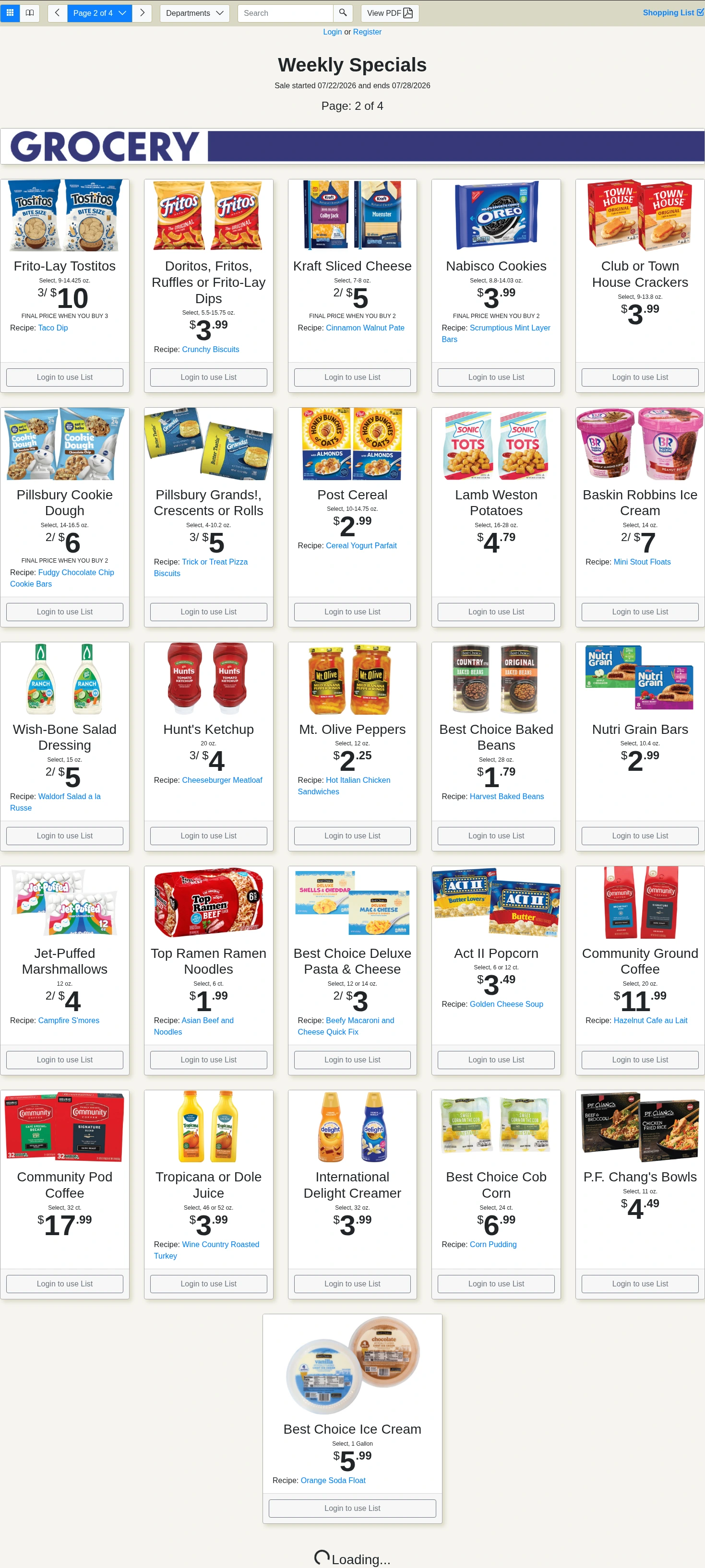Open the View PDF button
Screen dimensions: 705x1568
390,13
